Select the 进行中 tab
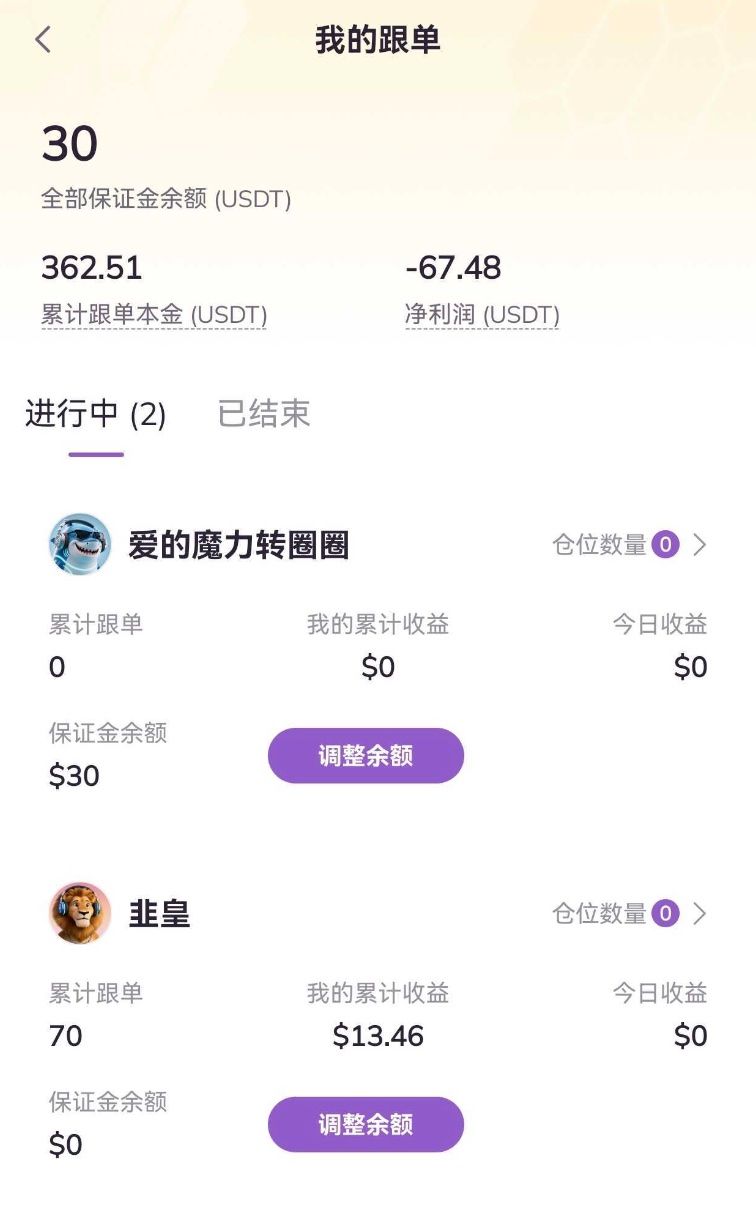Image resolution: width=756 pixels, height=1230 pixels. [x=96, y=414]
